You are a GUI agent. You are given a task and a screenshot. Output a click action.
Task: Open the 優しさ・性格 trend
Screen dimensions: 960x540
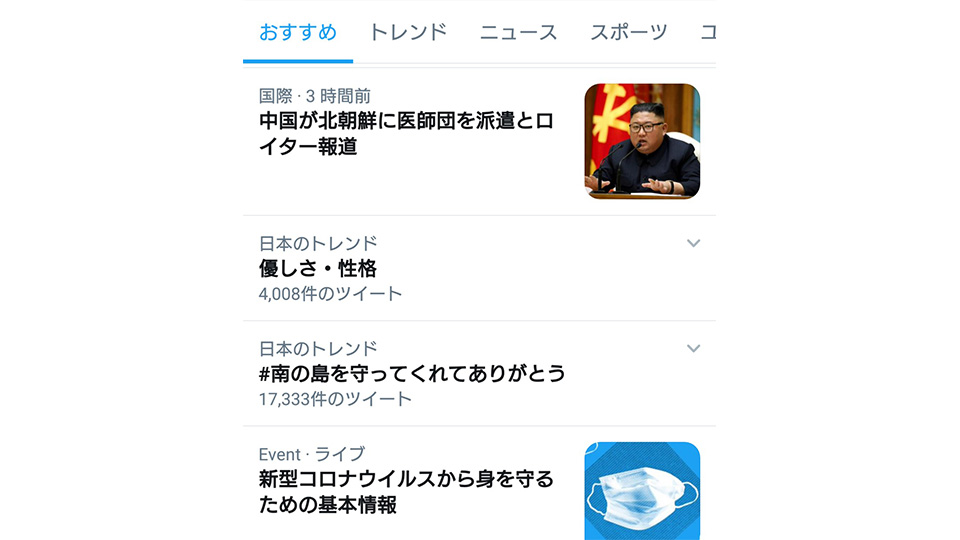[x=318, y=268]
